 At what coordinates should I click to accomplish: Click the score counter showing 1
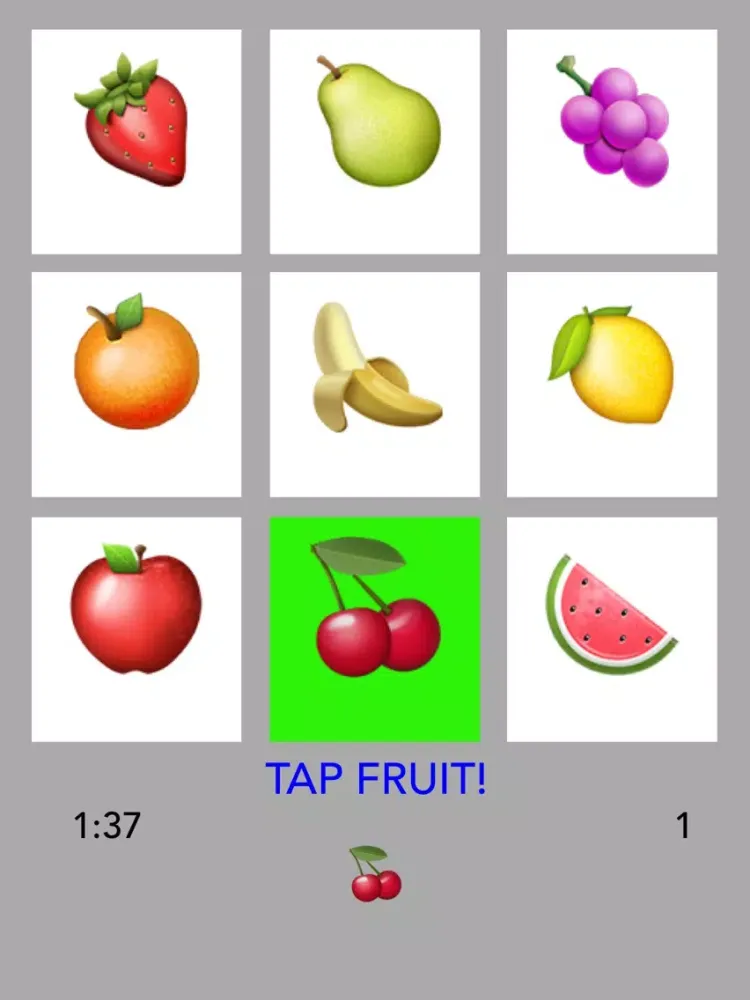point(683,825)
